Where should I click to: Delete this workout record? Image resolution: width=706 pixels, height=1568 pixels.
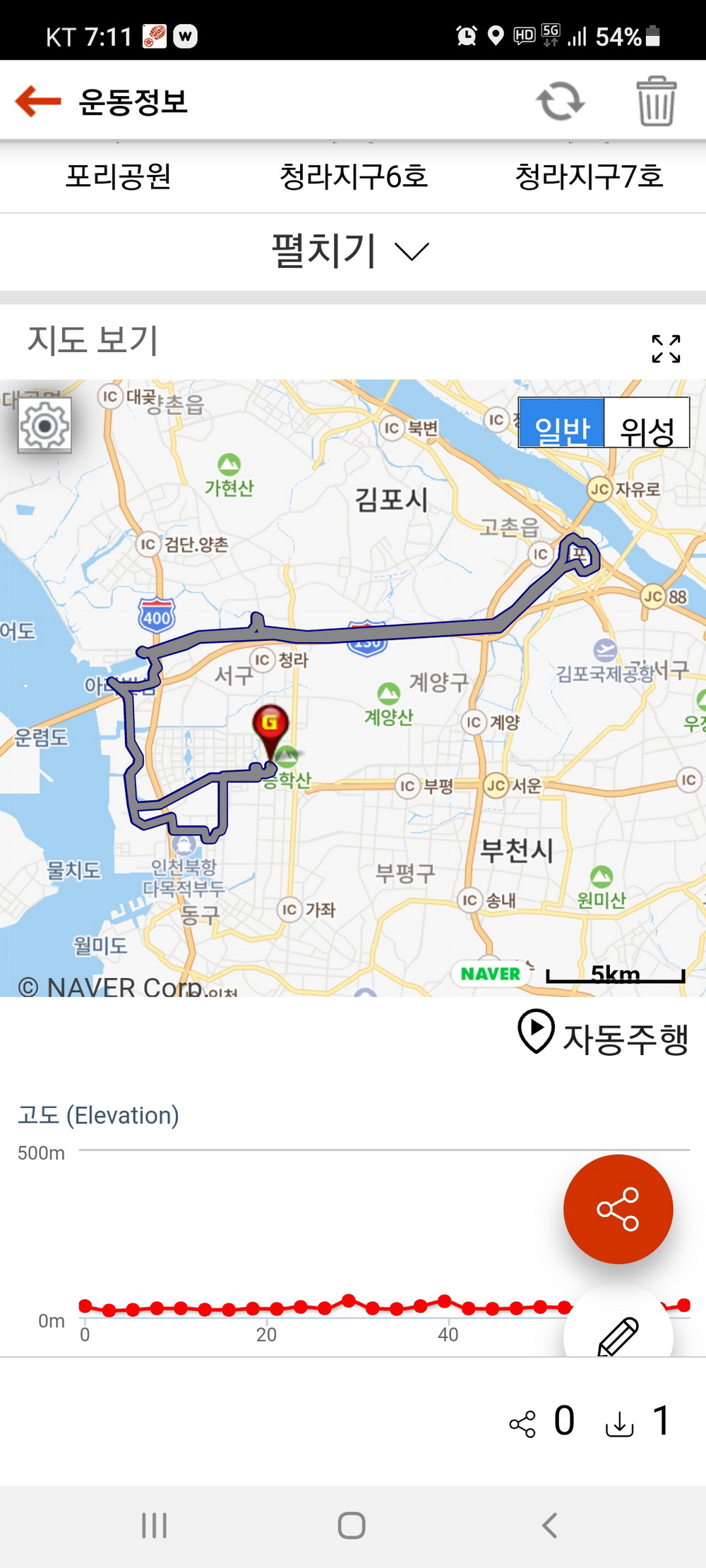coord(656,102)
